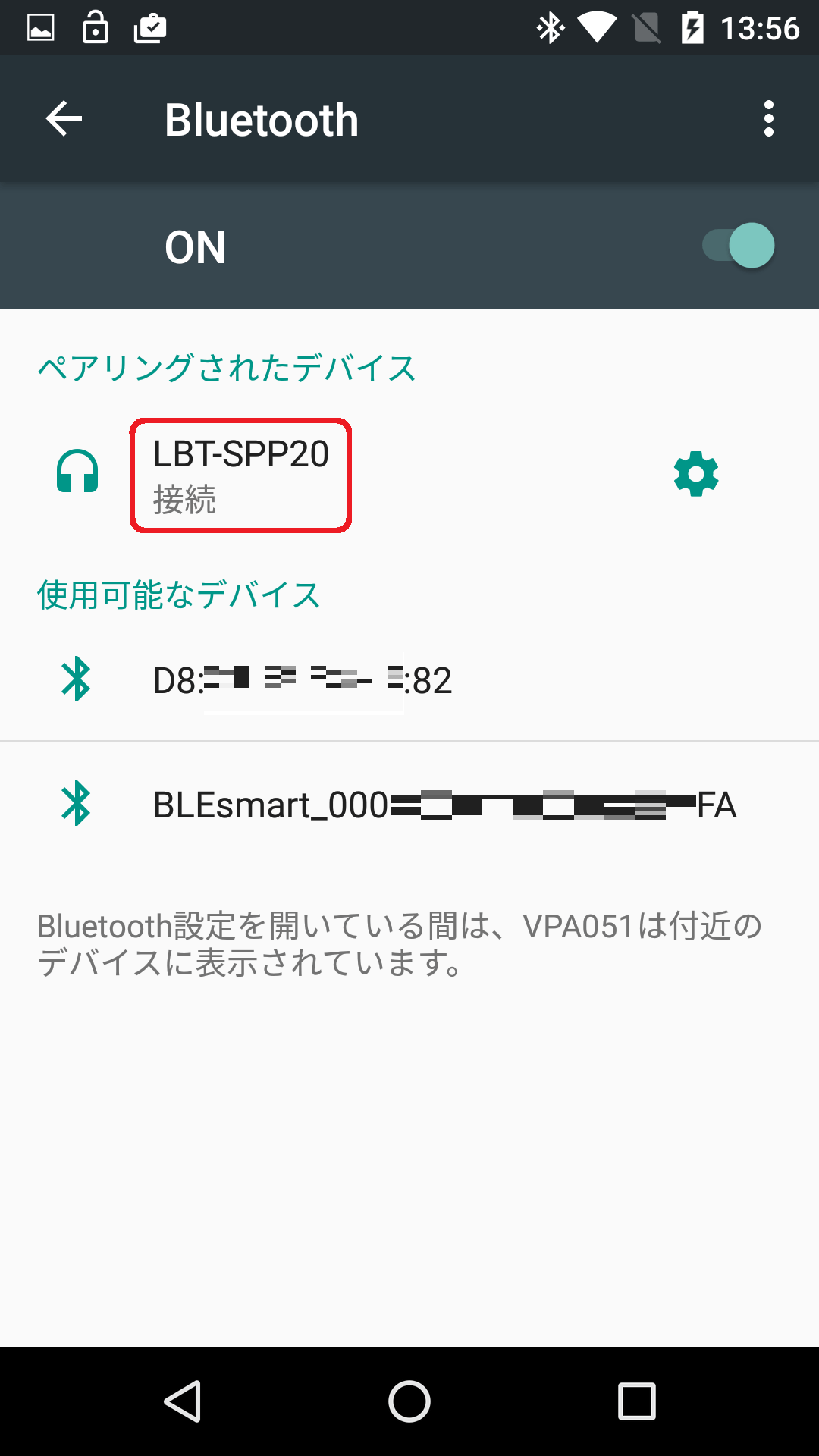This screenshot has width=819, height=1456.
Task: Turn off the Bluetooth switch
Action: point(738,246)
